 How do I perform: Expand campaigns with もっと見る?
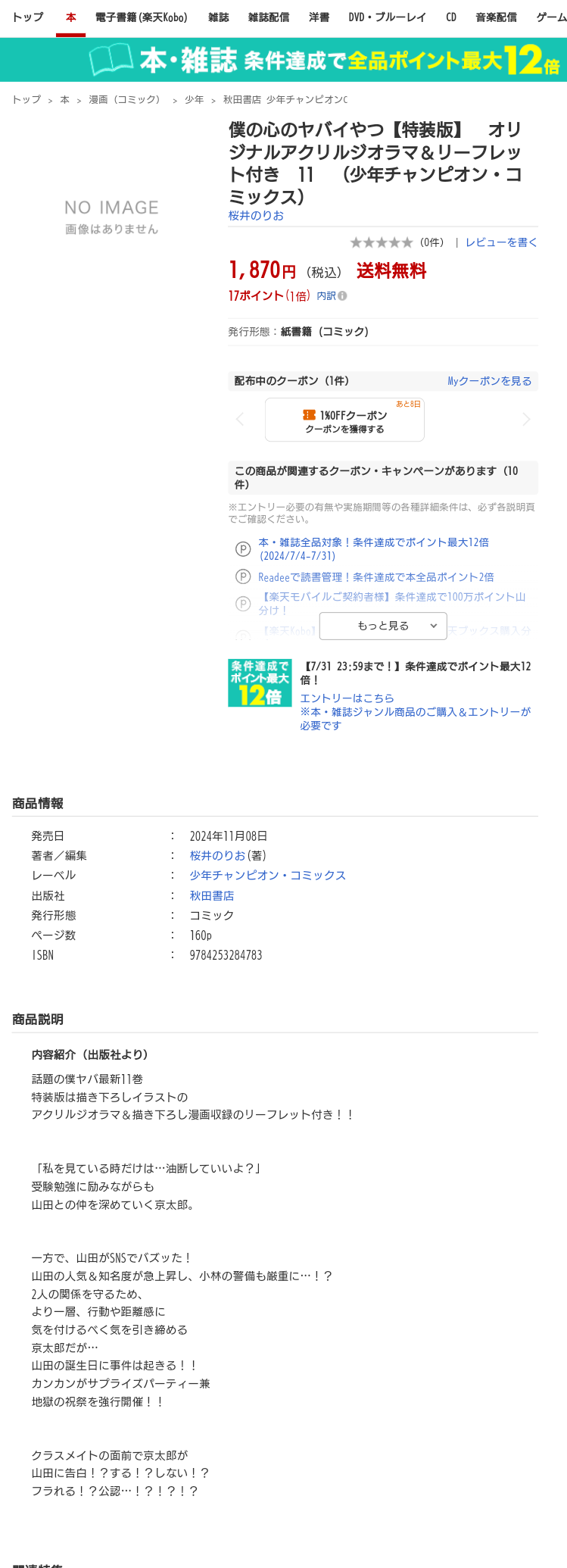pyautogui.click(x=383, y=626)
